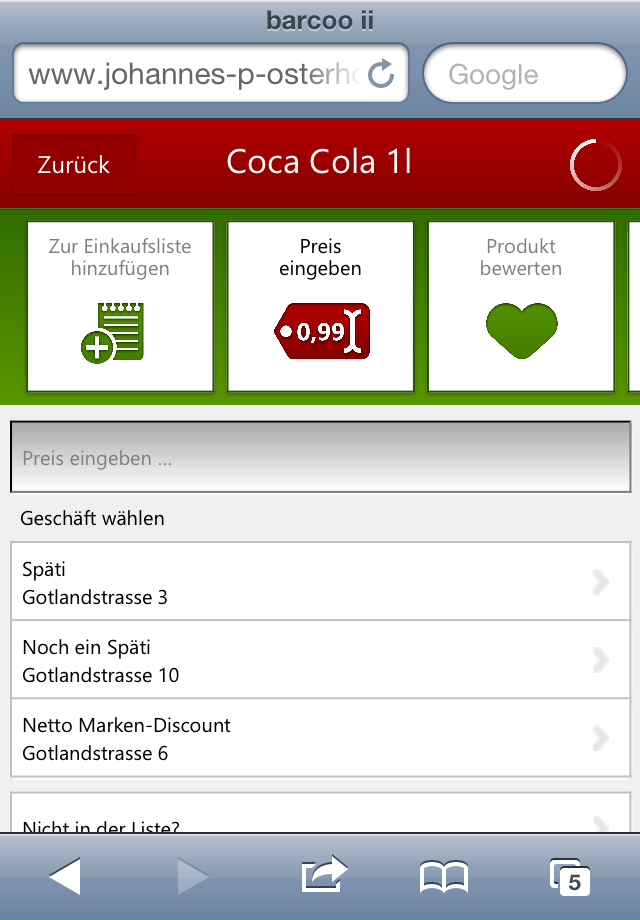Open Produkt bewerten tile
640x920 pixels.
coord(520,306)
